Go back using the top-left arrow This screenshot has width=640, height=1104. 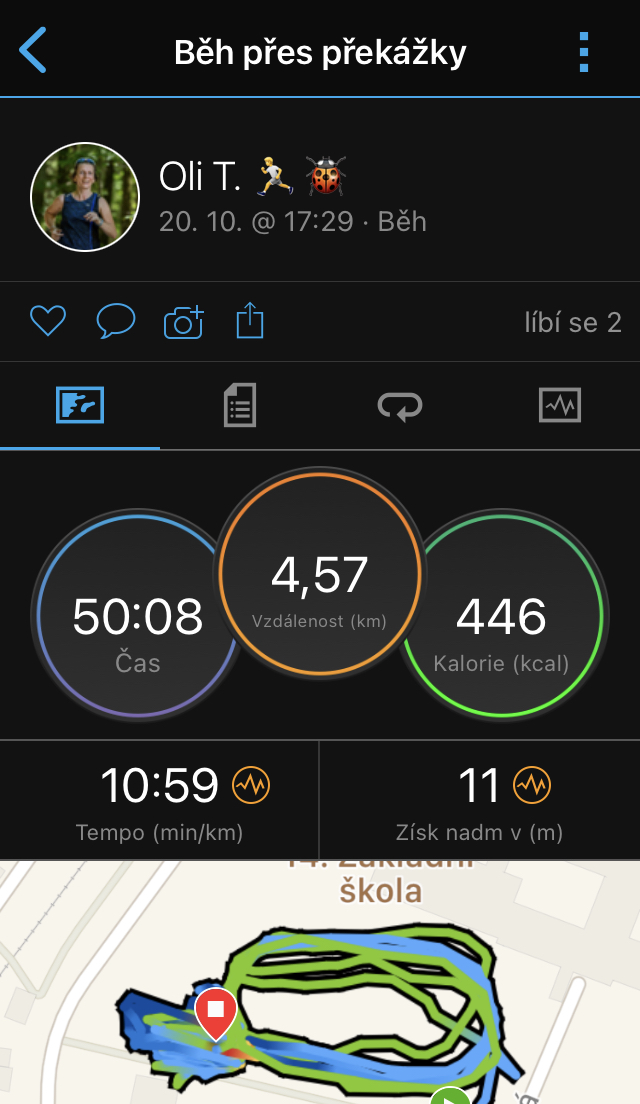(32, 50)
